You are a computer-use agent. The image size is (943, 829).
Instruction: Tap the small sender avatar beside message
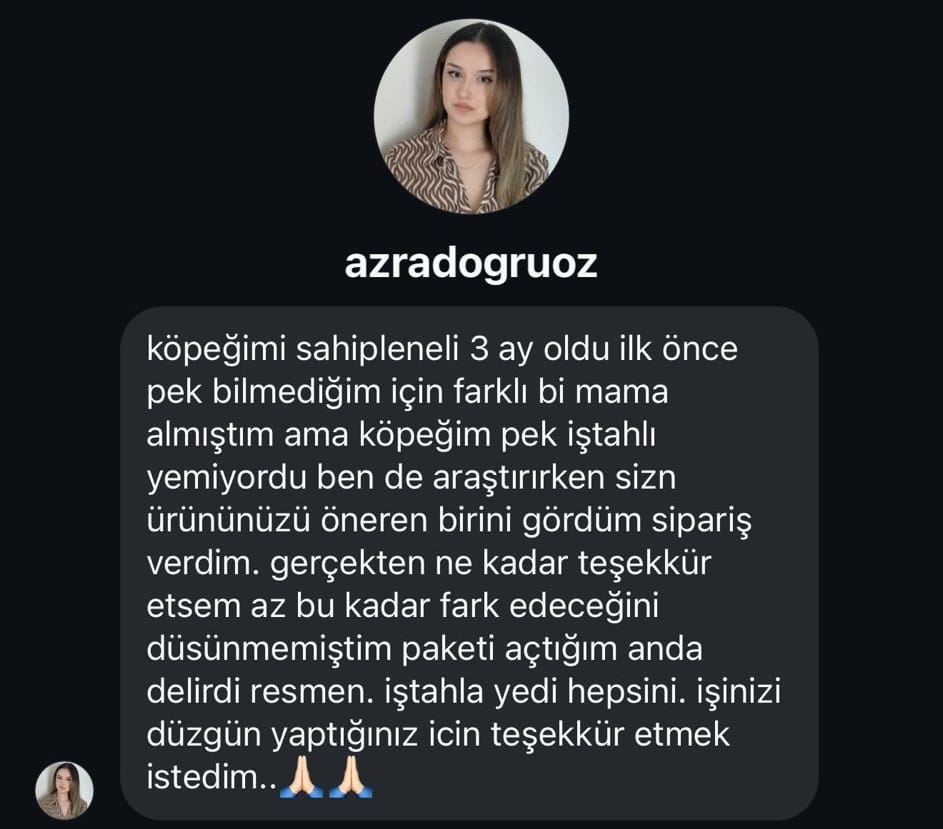click(64, 790)
